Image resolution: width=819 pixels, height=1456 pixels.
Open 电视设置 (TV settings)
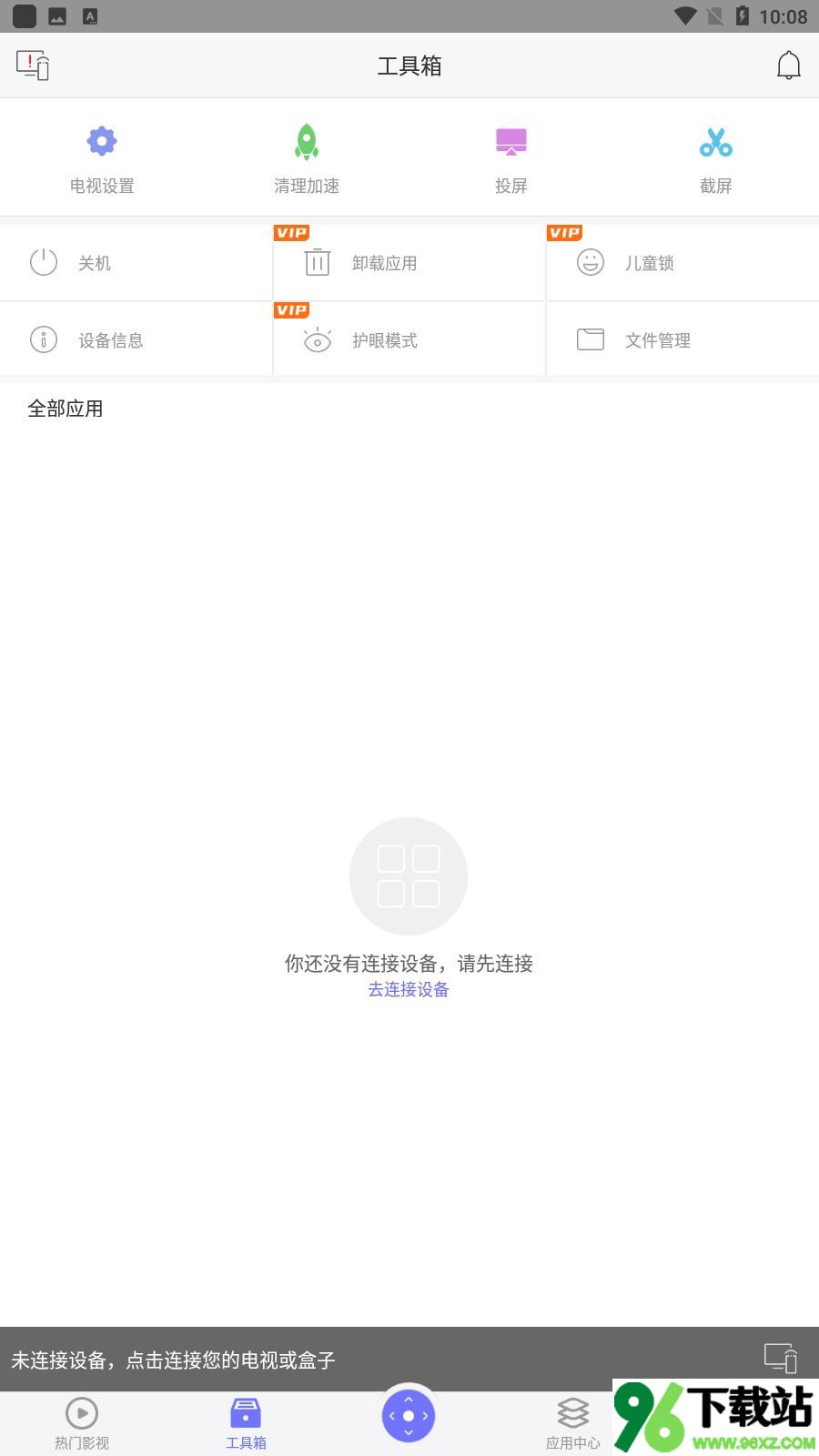tap(102, 159)
